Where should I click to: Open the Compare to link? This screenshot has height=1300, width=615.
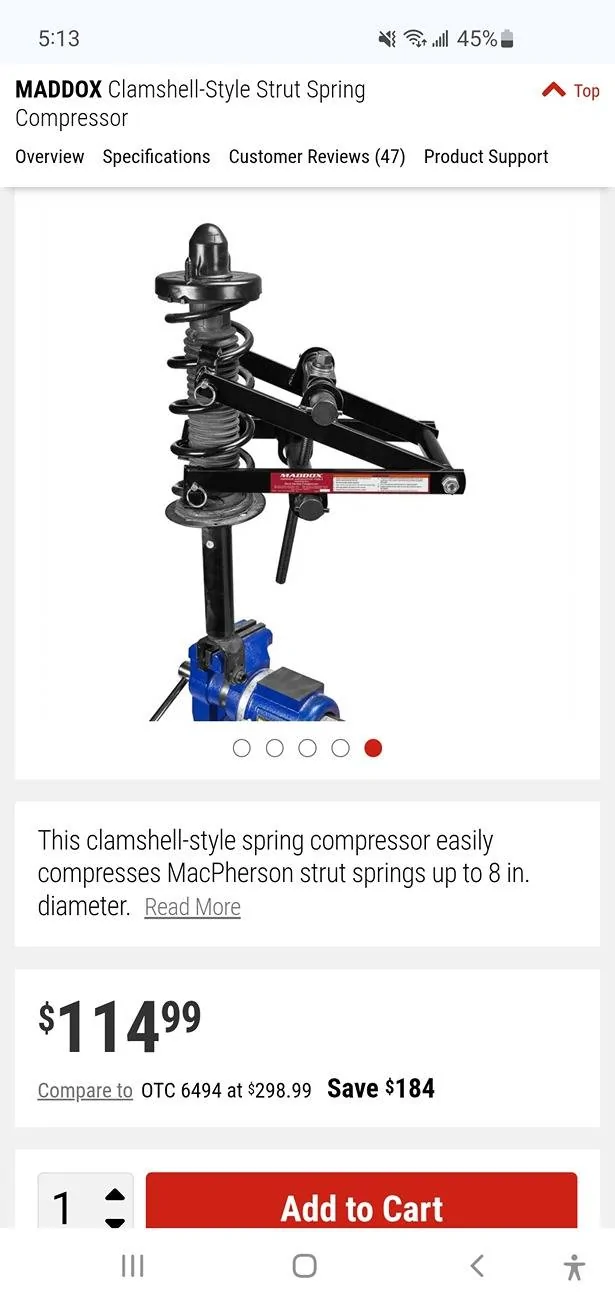[x=85, y=1090]
